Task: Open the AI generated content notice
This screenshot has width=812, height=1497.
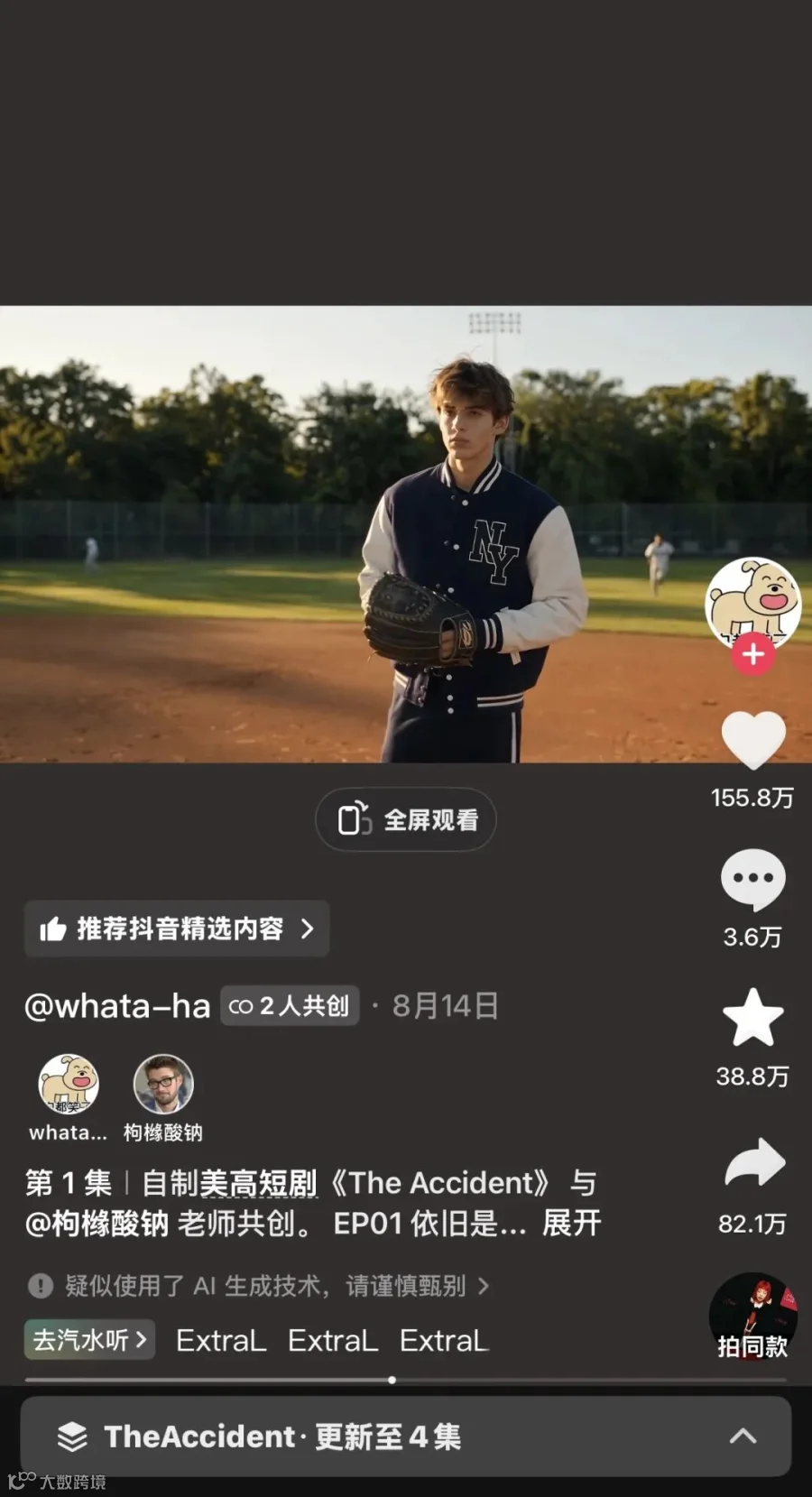Action: (x=258, y=1286)
